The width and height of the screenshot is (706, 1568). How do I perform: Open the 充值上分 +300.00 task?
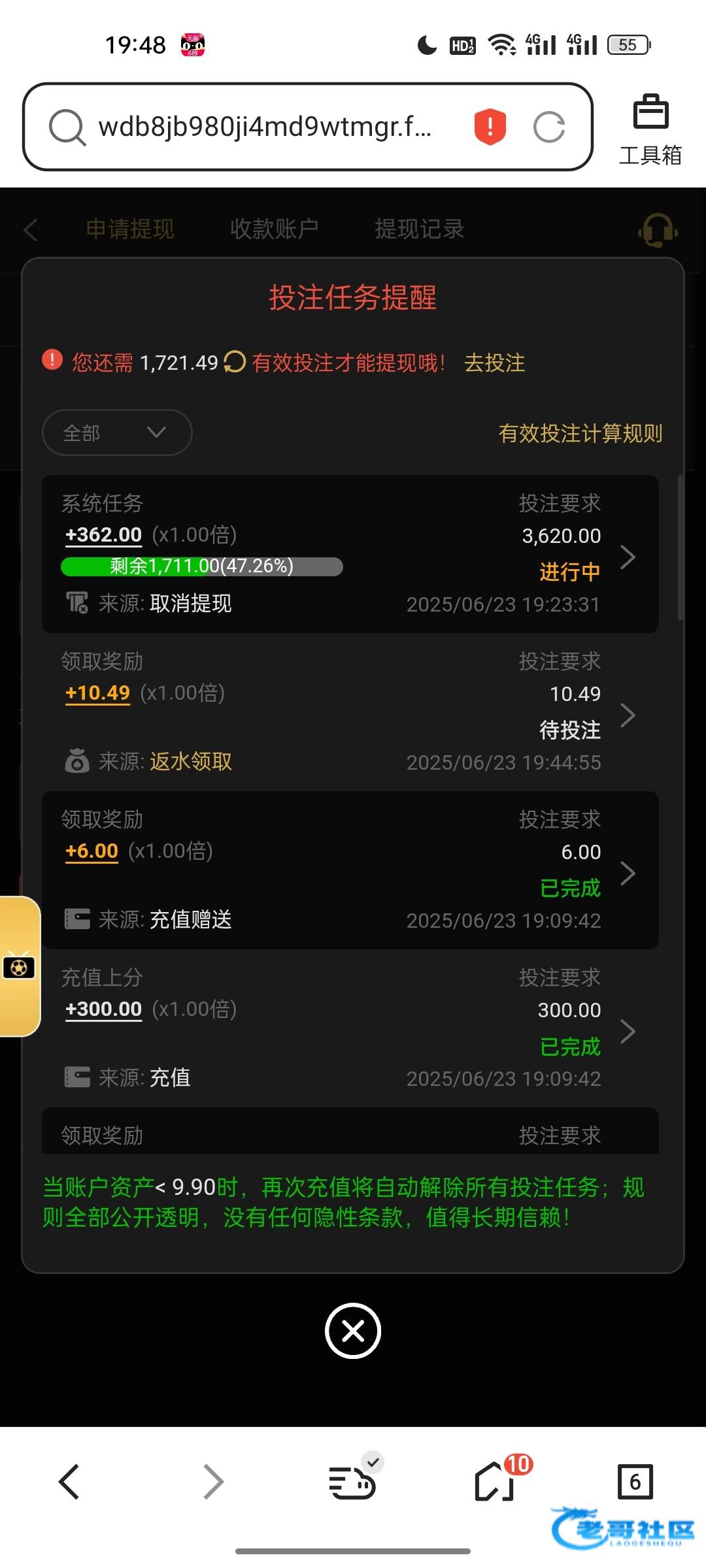point(350,1028)
